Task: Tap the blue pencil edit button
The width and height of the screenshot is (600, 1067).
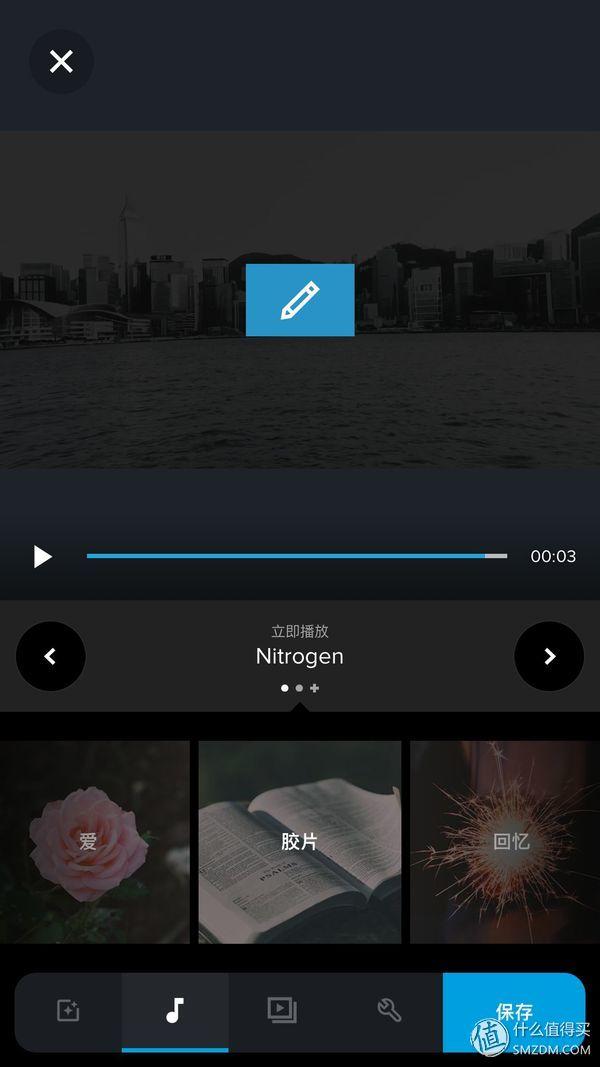Action: click(300, 300)
